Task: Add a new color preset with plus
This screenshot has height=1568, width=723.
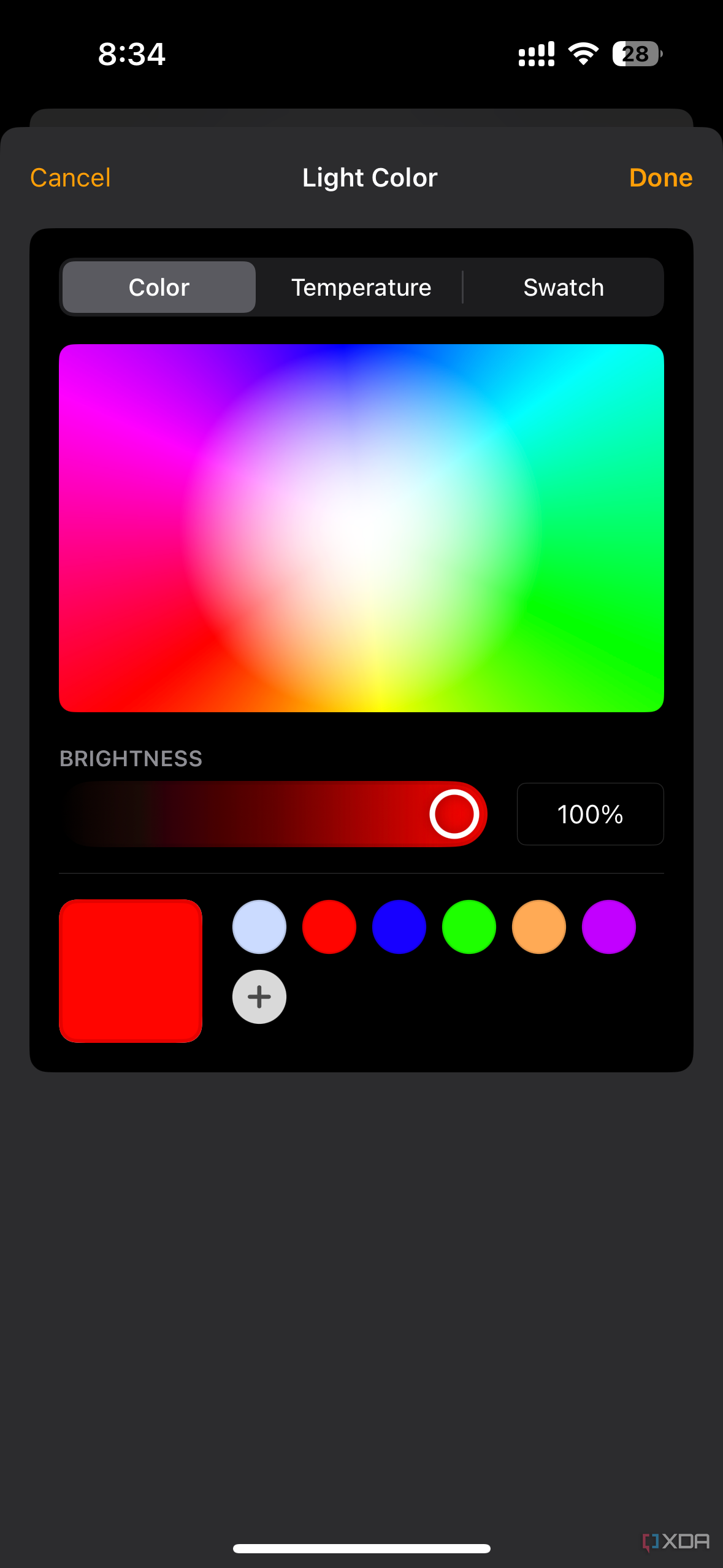Action: (x=259, y=997)
